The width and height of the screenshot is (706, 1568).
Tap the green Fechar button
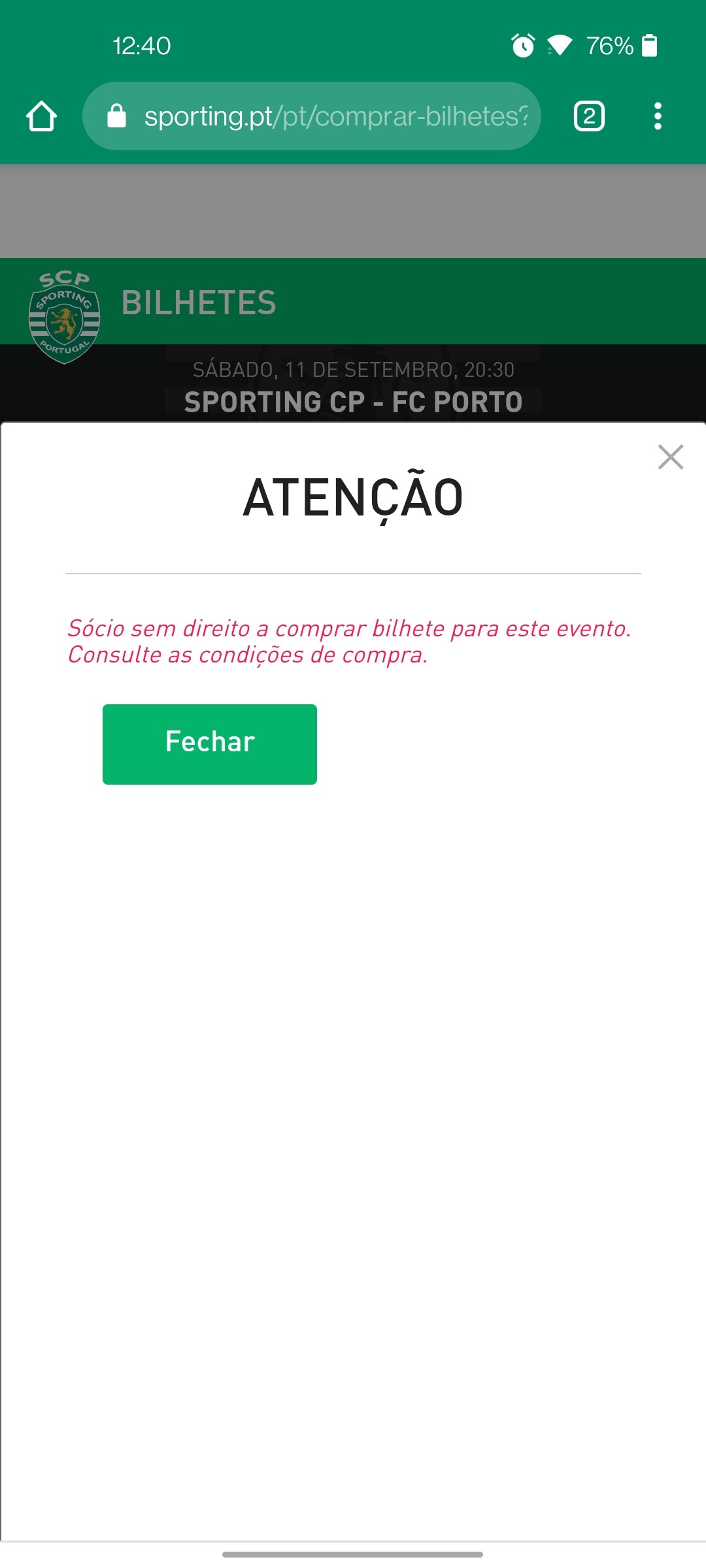point(210,744)
